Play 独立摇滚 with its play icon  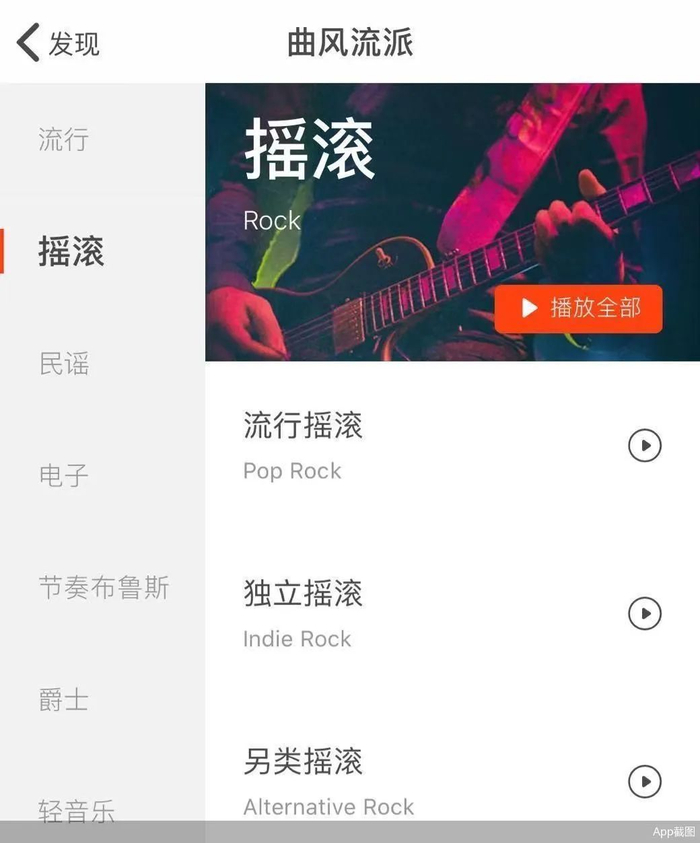pos(645,613)
